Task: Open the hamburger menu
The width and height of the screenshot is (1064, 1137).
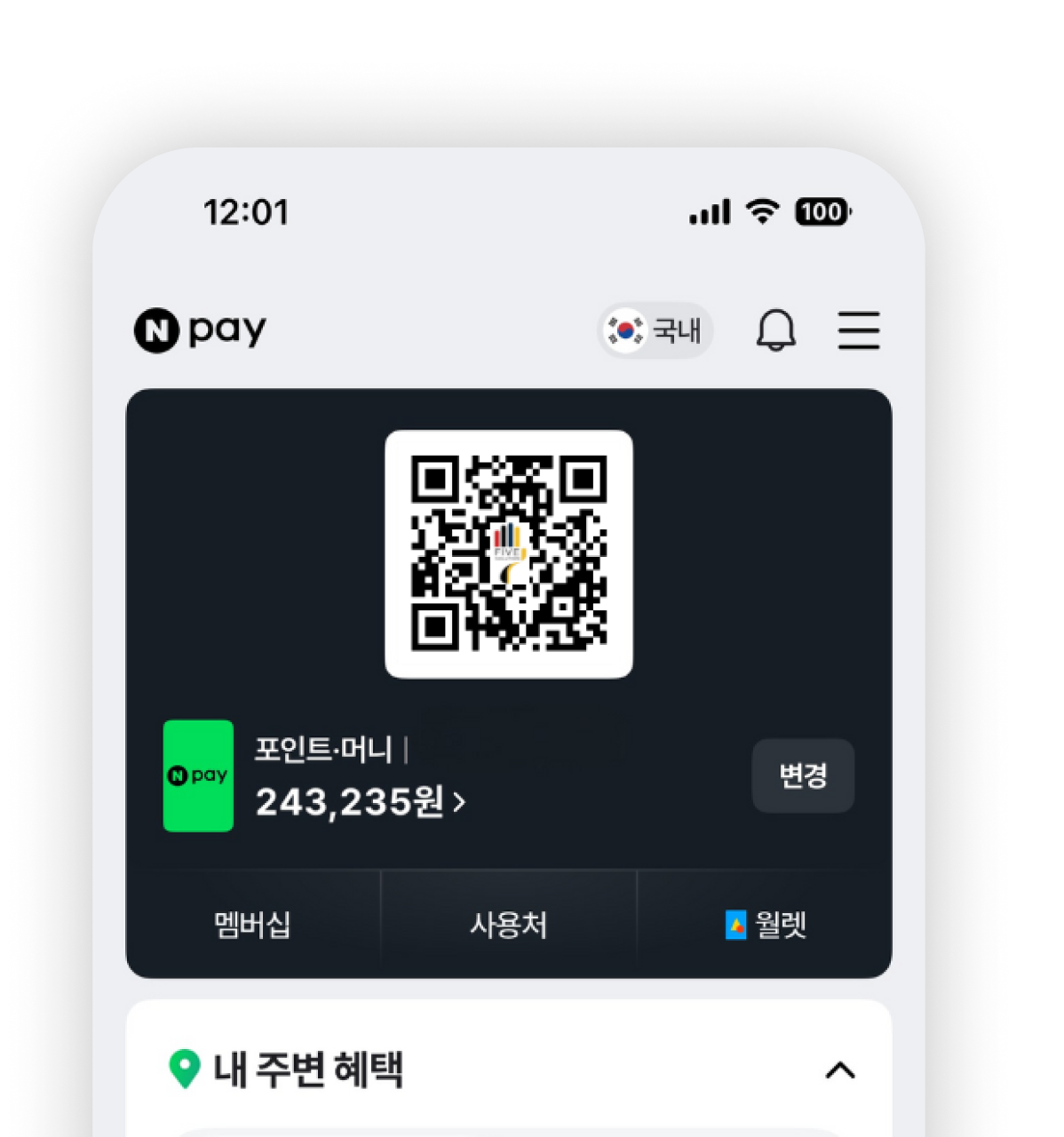Action: pyautogui.click(x=858, y=330)
